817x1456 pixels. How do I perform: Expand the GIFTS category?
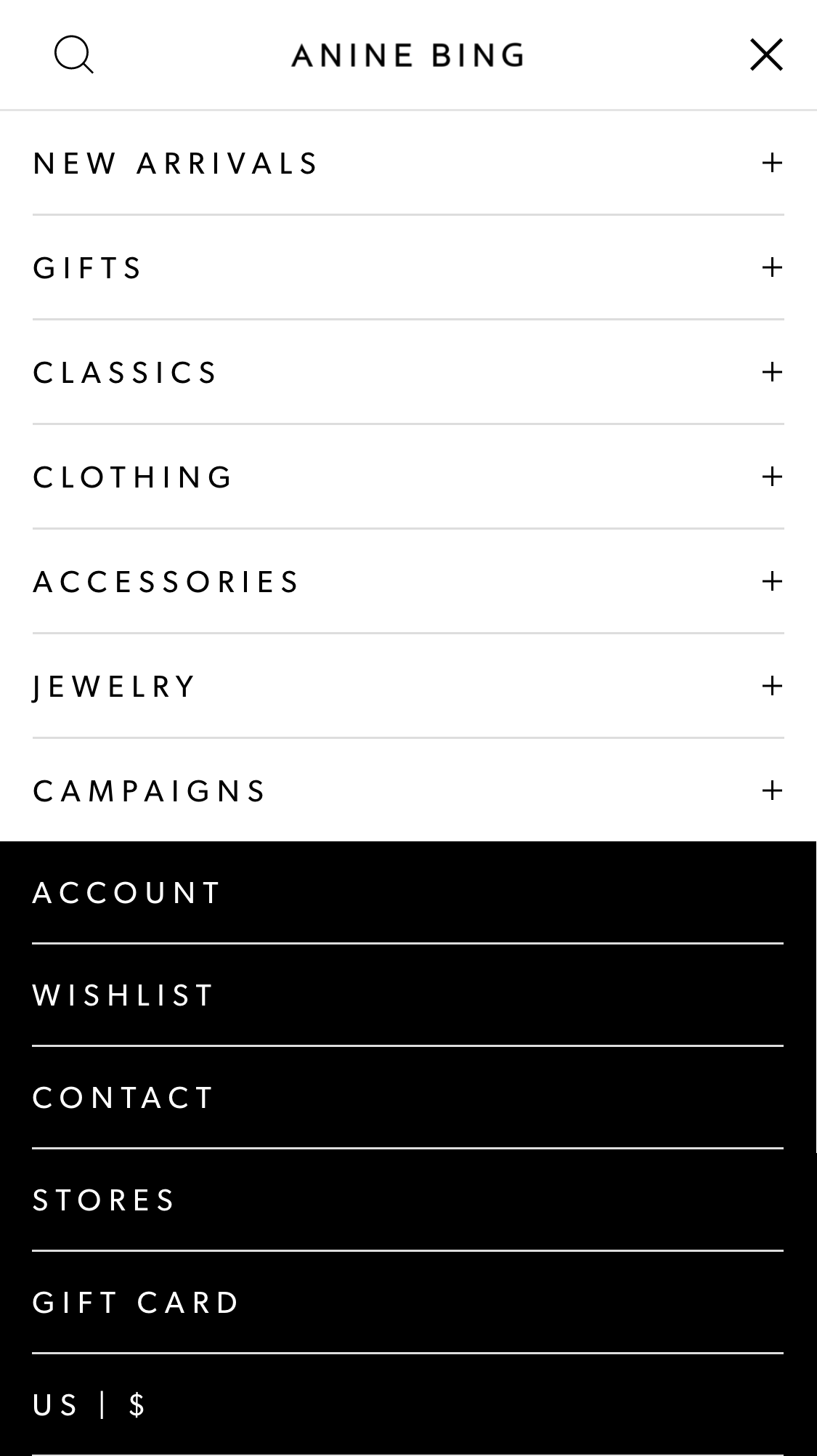(772, 267)
